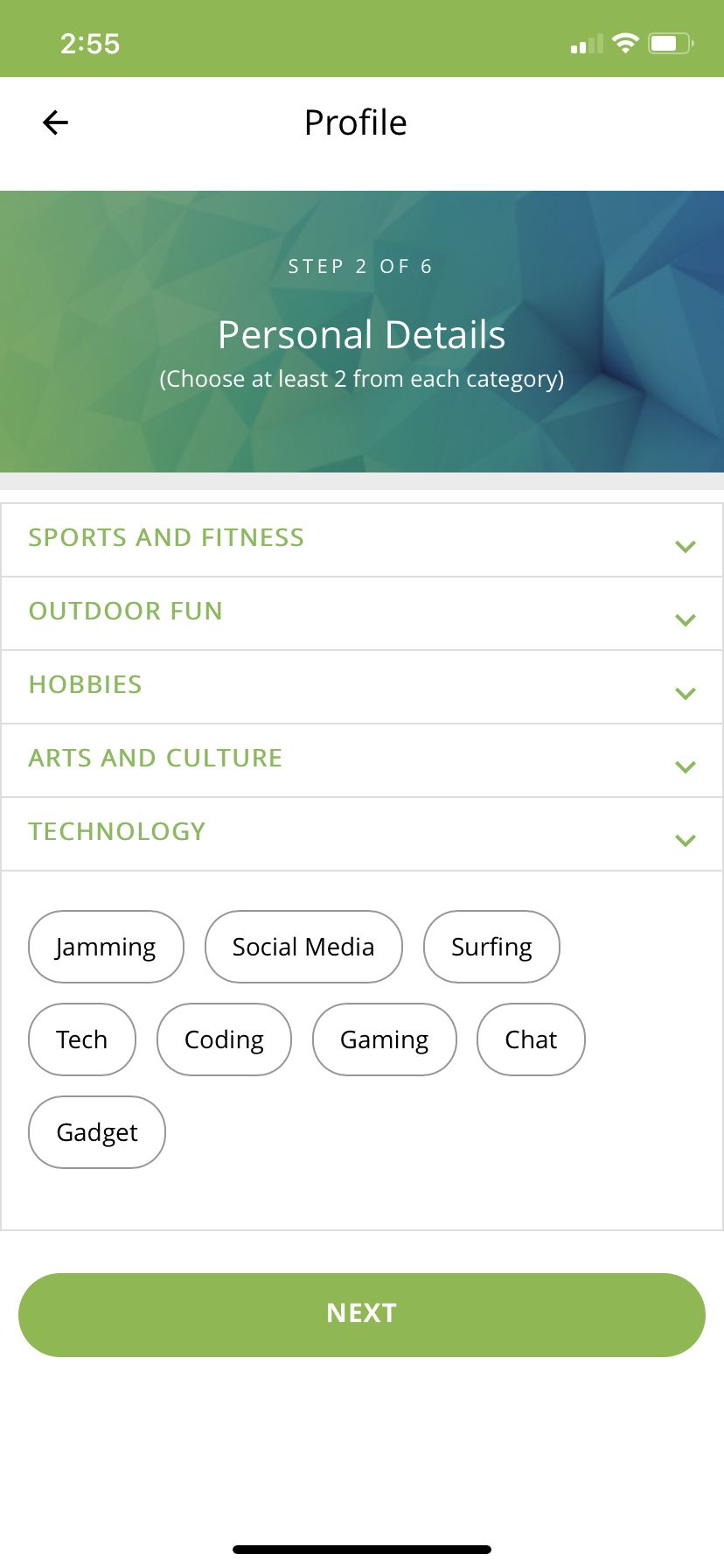Add Coding to your interests

(x=224, y=1039)
